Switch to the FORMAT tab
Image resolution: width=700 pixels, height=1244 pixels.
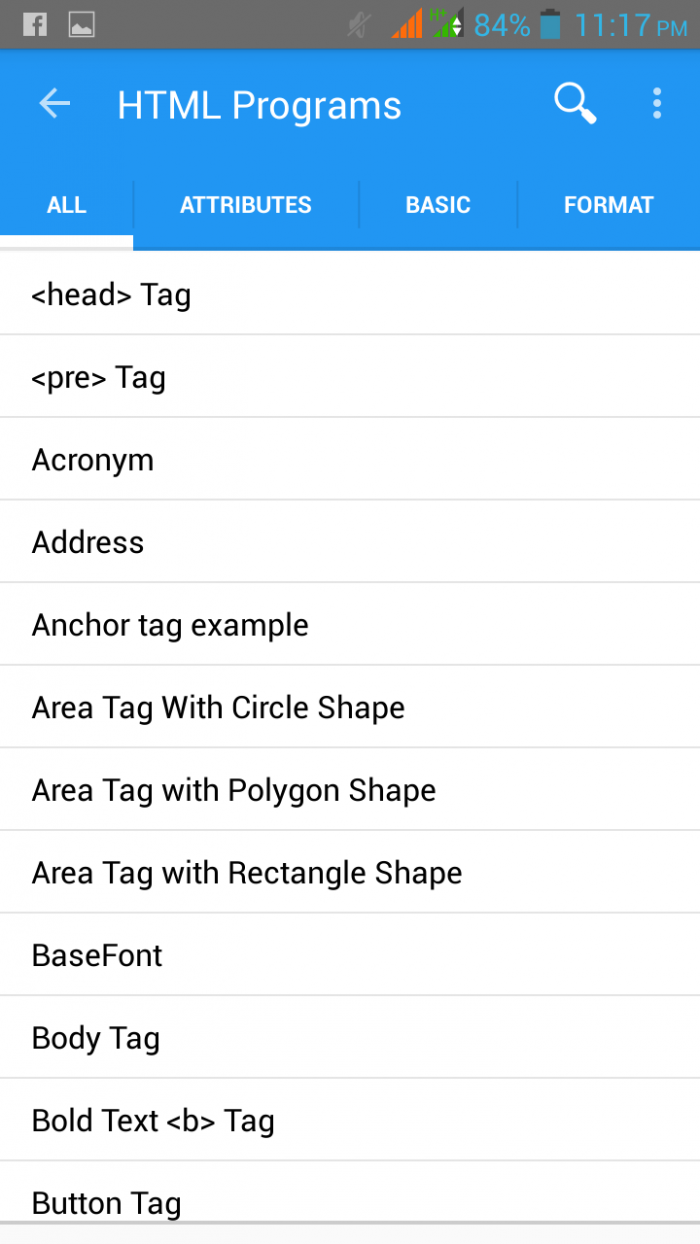tap(608, 205)
